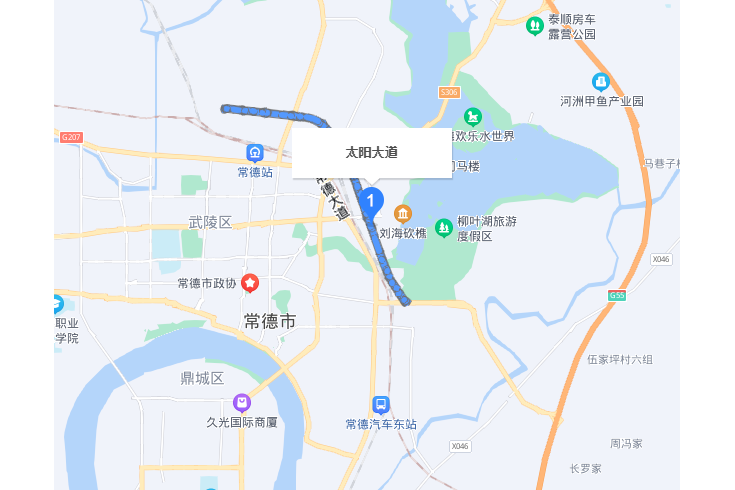Tap the blue location marker numbered 1
This screenshot has width=735, height=490.
[371, 201]
